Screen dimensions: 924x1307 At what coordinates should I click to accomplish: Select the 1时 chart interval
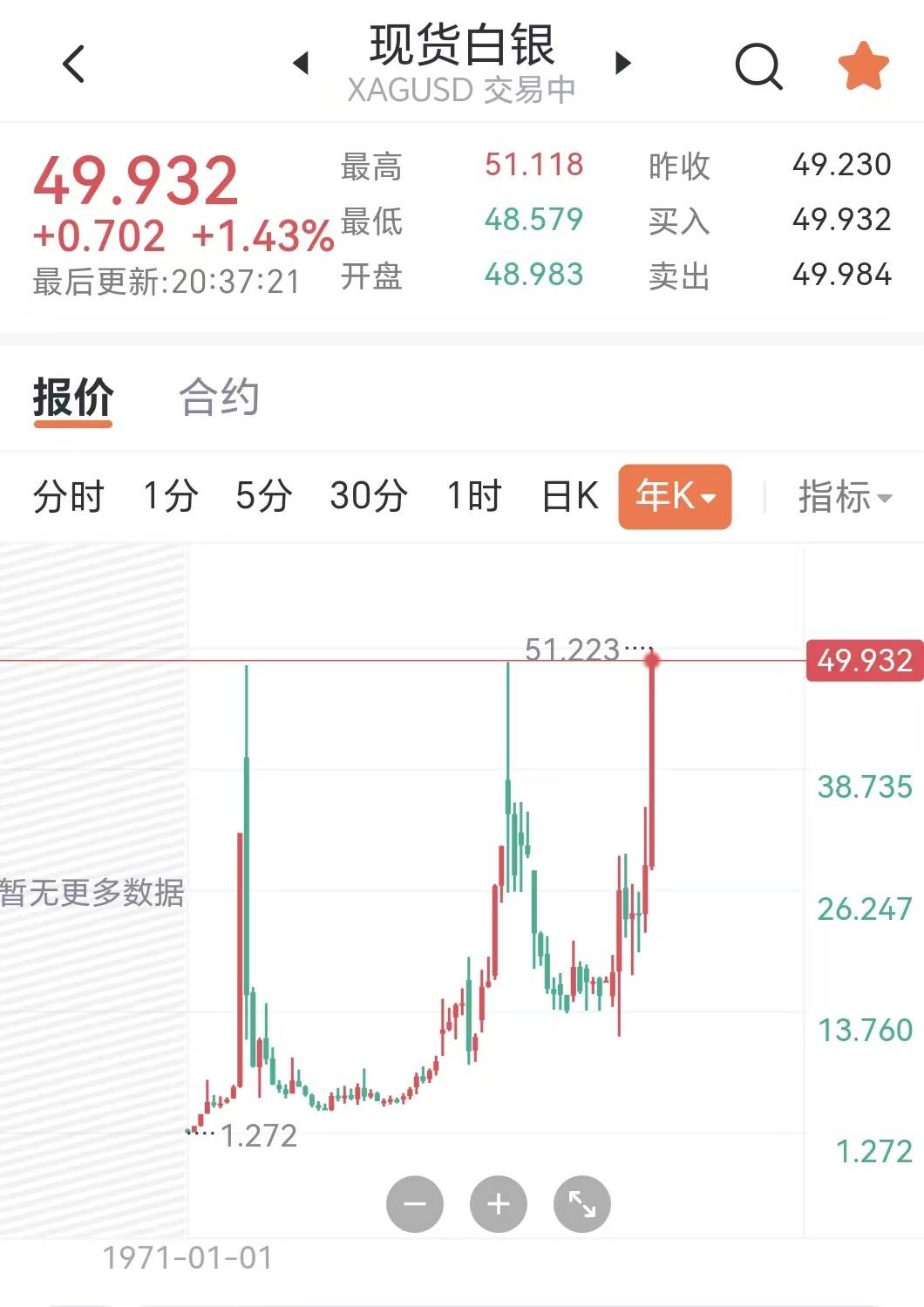pyautogui.click(x=474, y=497)
